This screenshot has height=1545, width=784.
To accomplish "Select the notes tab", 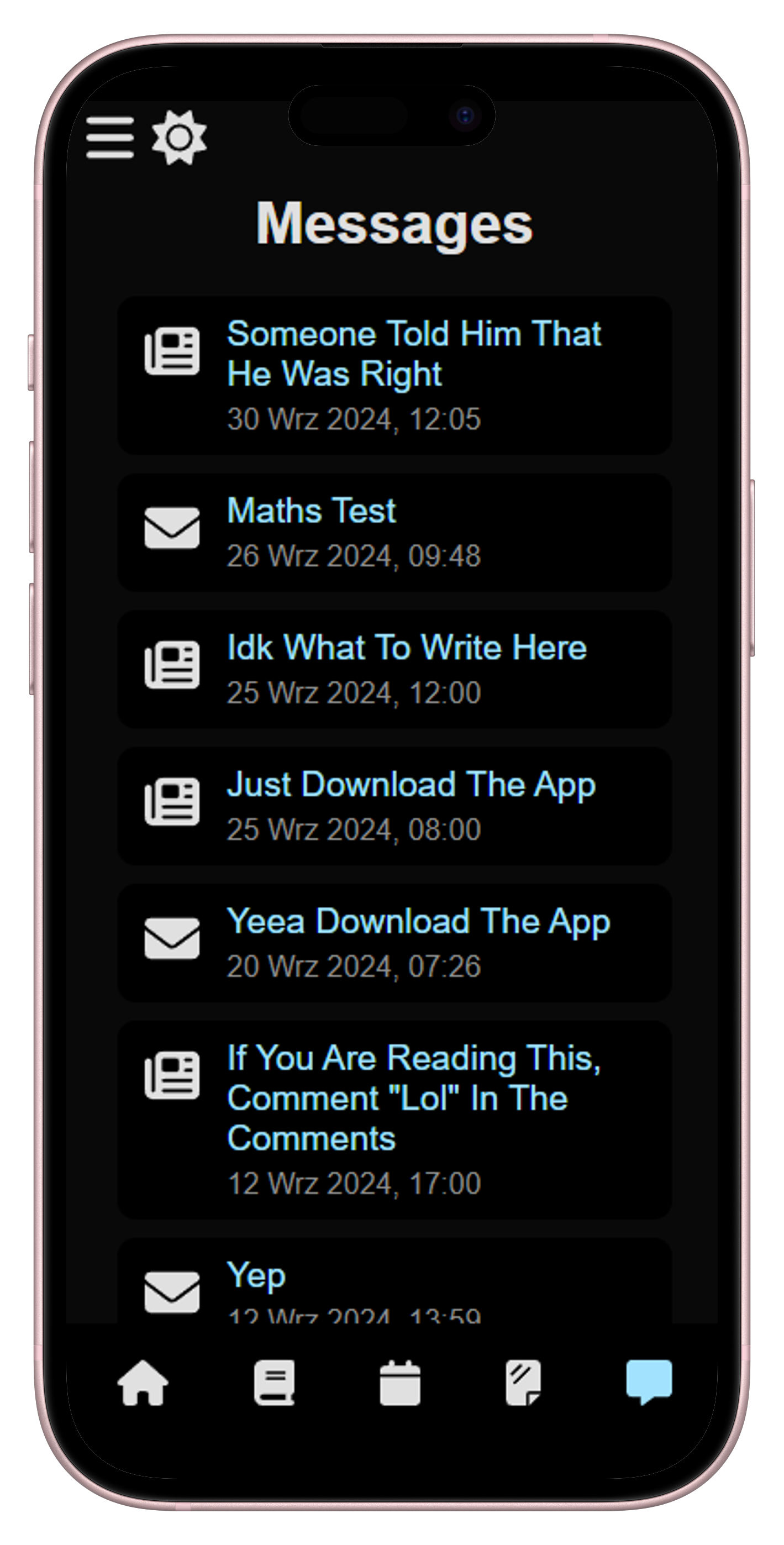I will 523,1383.
